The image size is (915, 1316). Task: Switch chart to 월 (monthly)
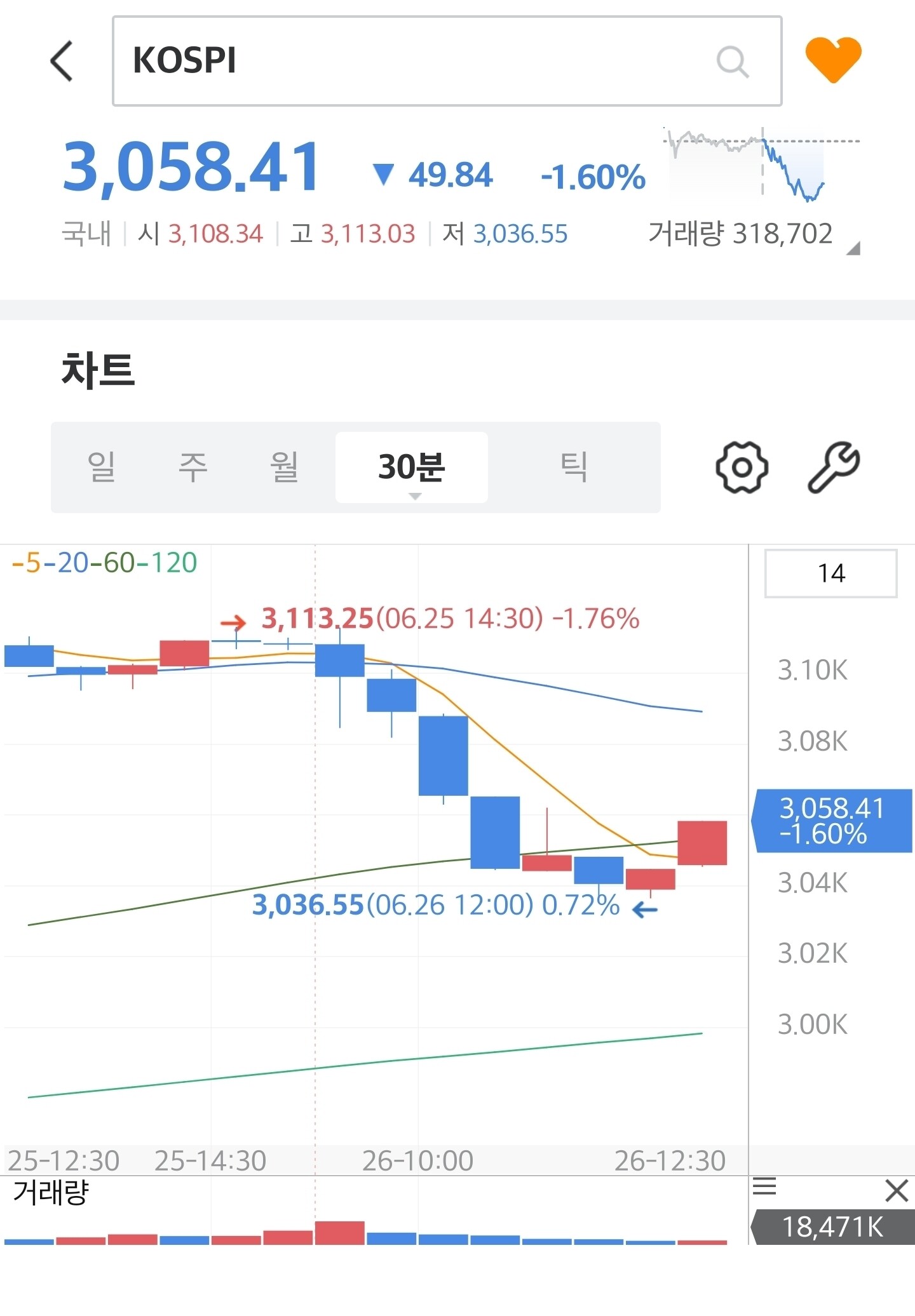(284, 467)
